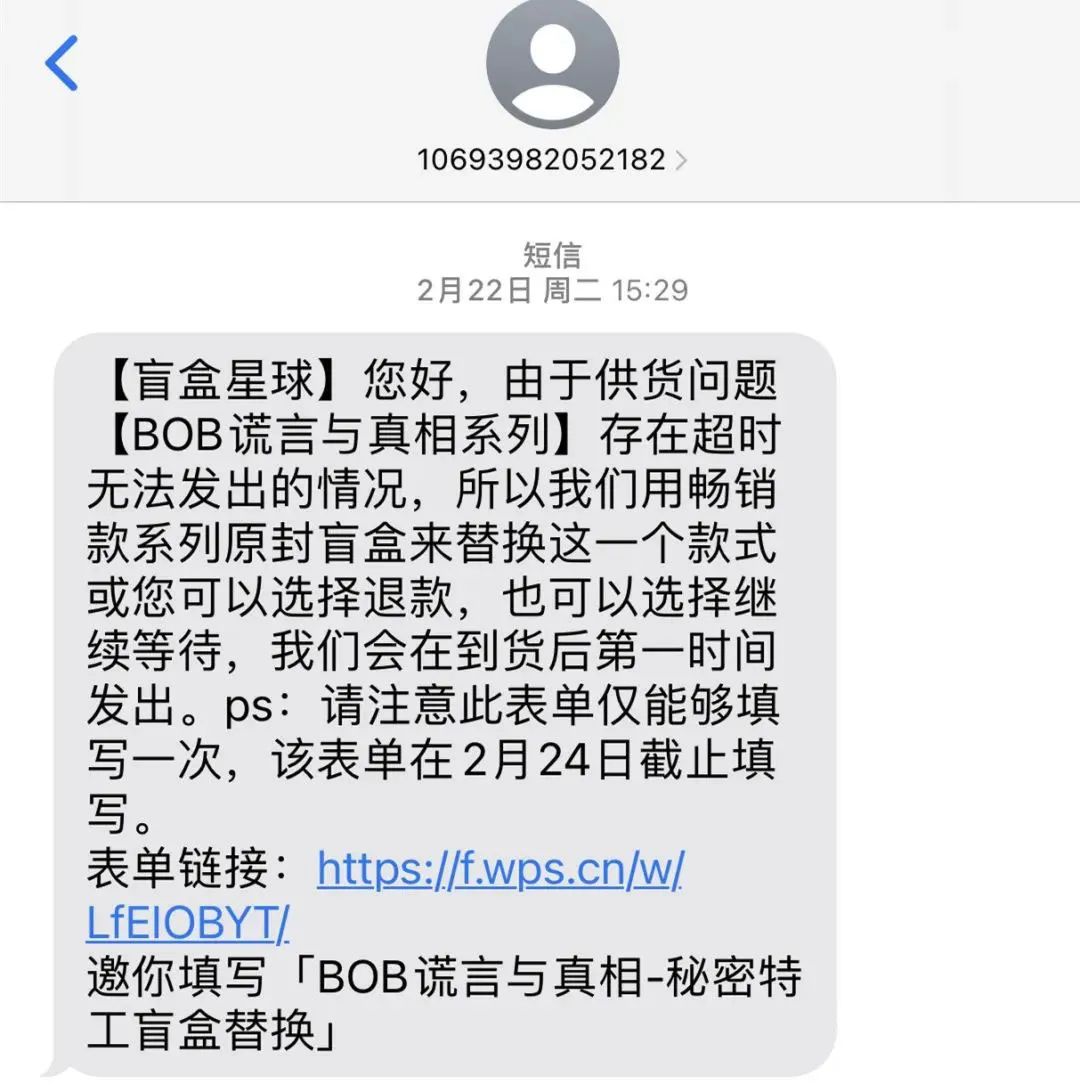This screenshot has height=1092, width=1080.
Task: Go back to the messages list
Action: 62,62
